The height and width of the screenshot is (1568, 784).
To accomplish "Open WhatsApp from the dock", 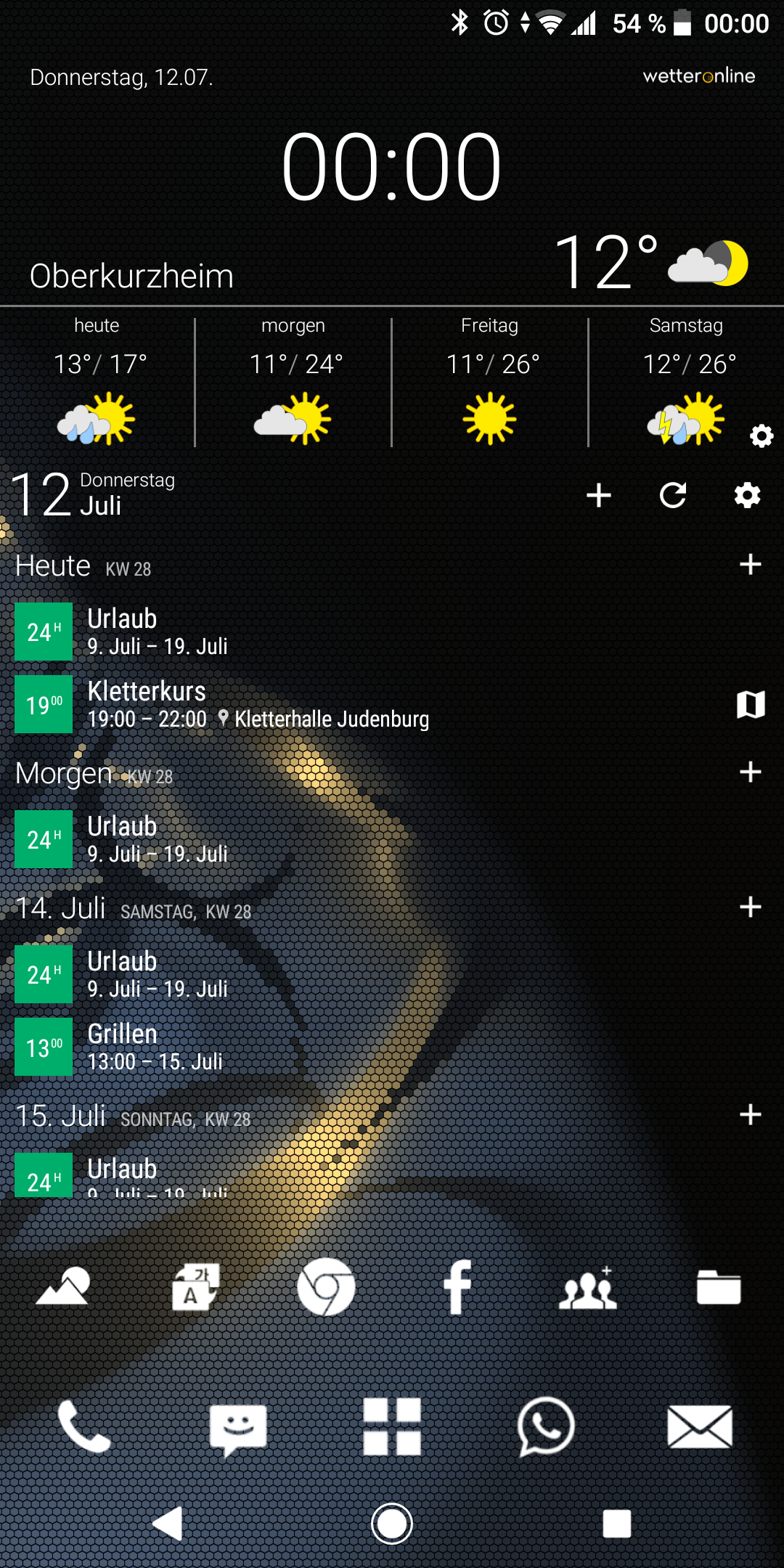I will pos(546,1426).
